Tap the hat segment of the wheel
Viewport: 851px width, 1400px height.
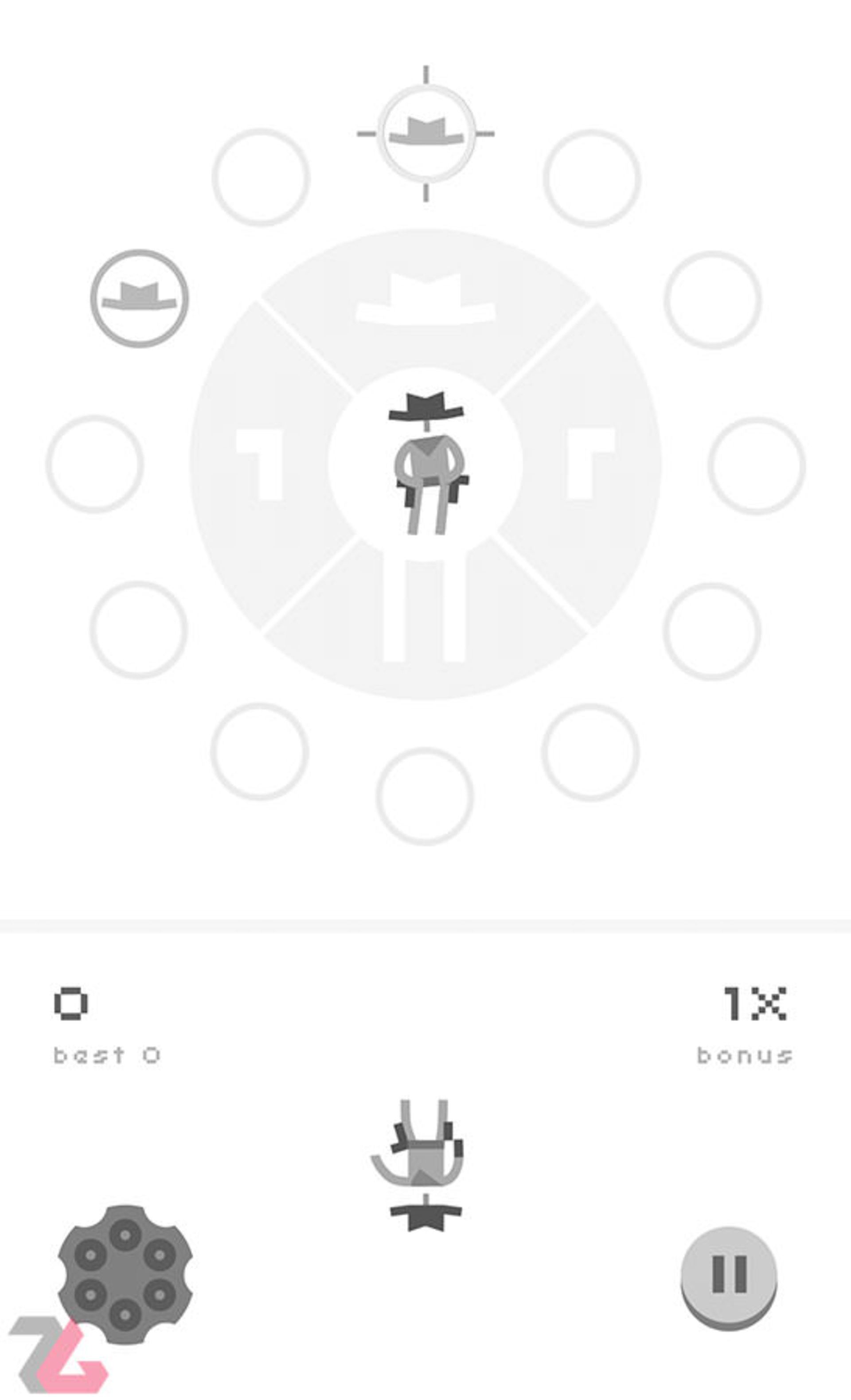[425, 301]
